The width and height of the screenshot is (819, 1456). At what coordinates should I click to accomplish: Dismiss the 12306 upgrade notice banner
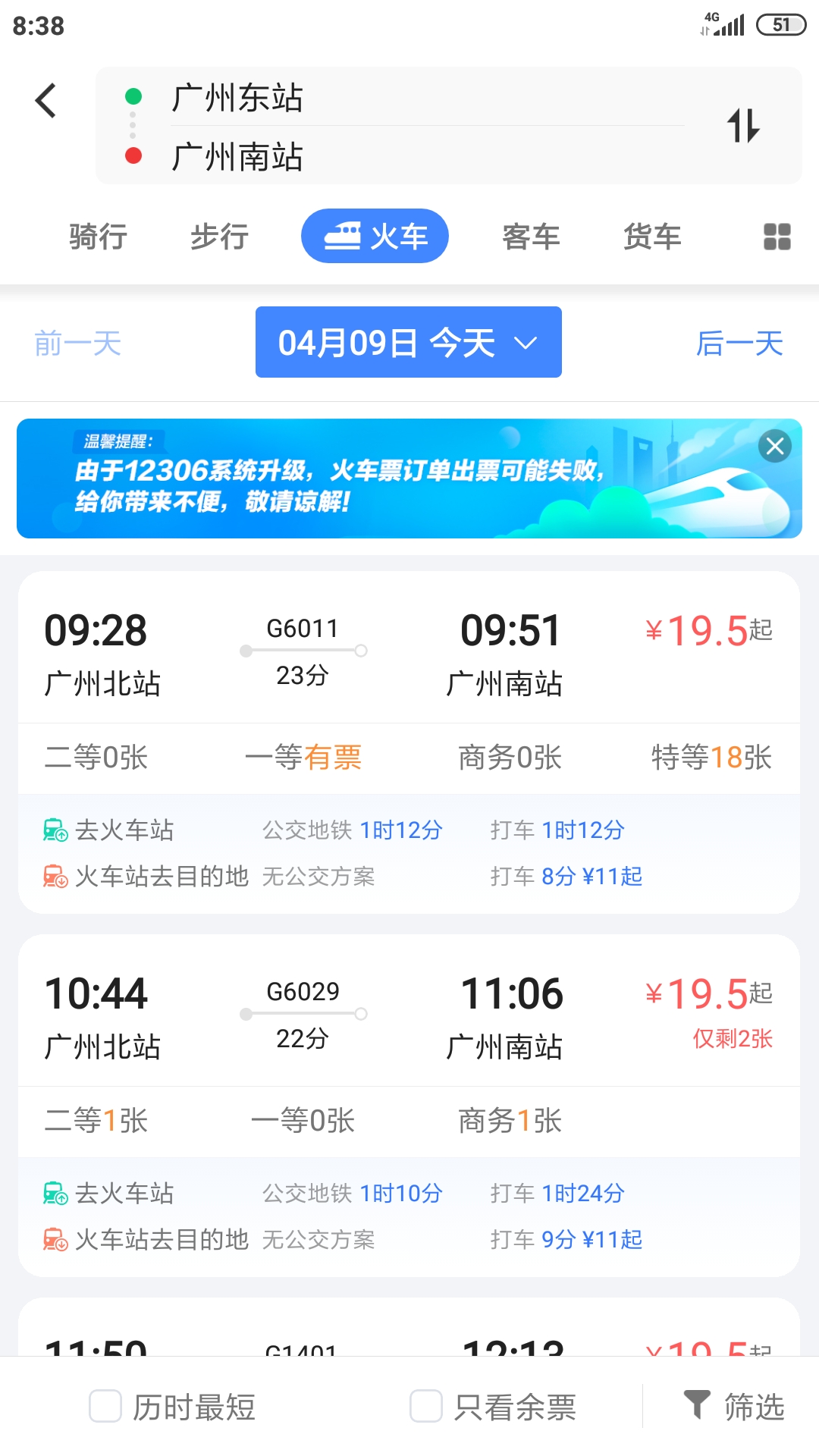click(x=774, y=446)
